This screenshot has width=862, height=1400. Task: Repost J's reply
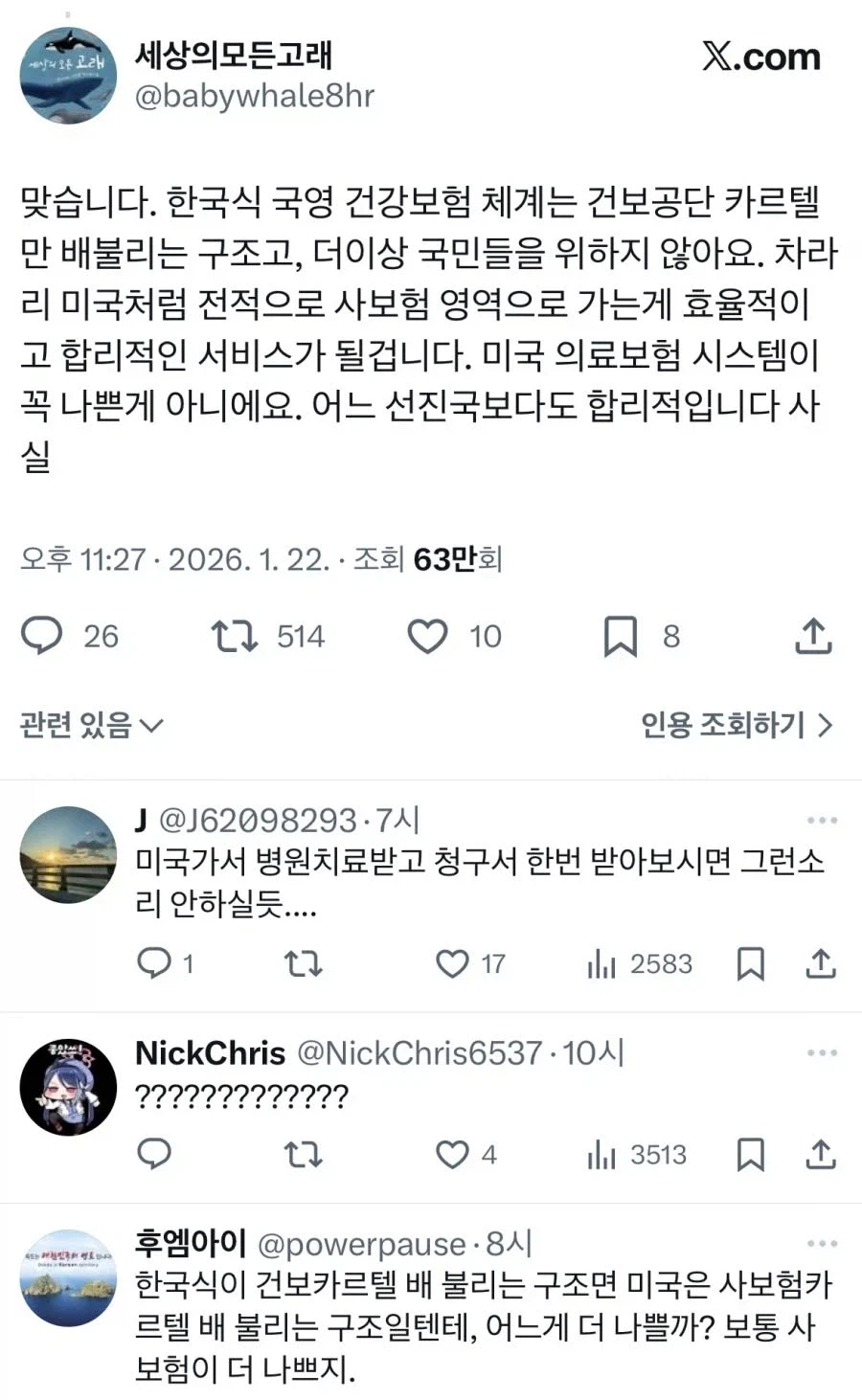302,964
